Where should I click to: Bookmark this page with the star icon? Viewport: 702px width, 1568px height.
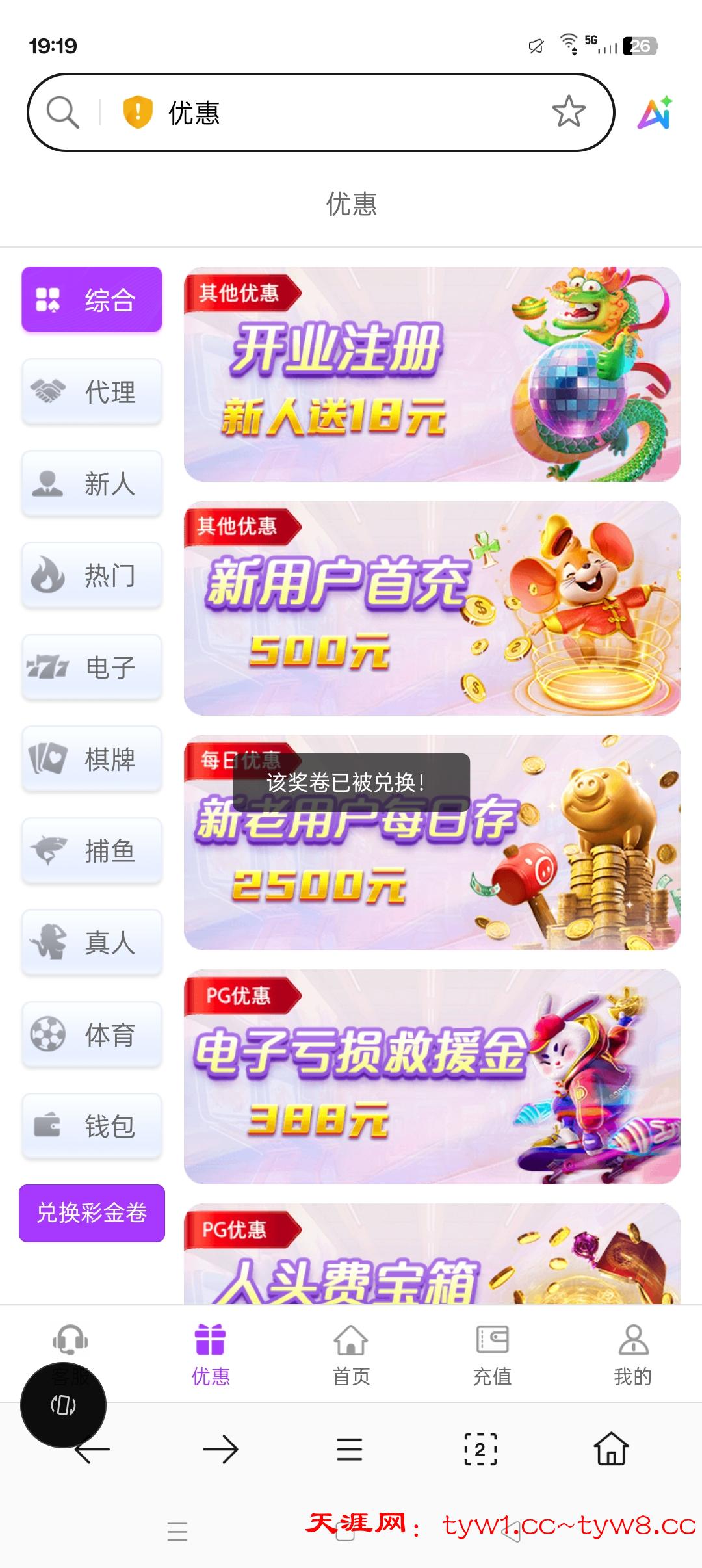pyautogui.click(x=568, y=112)
